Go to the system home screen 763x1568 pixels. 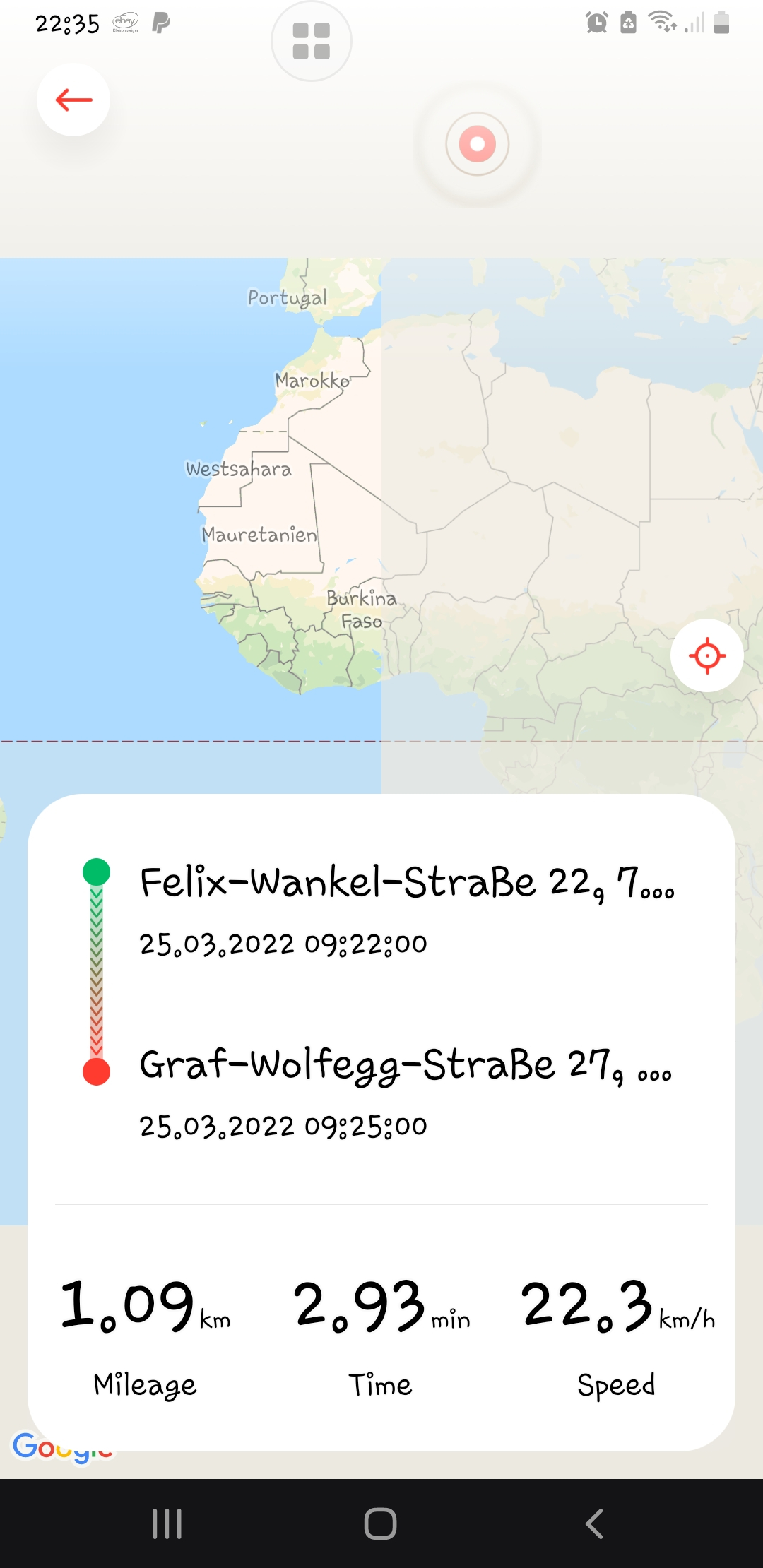click(381, 1524)
